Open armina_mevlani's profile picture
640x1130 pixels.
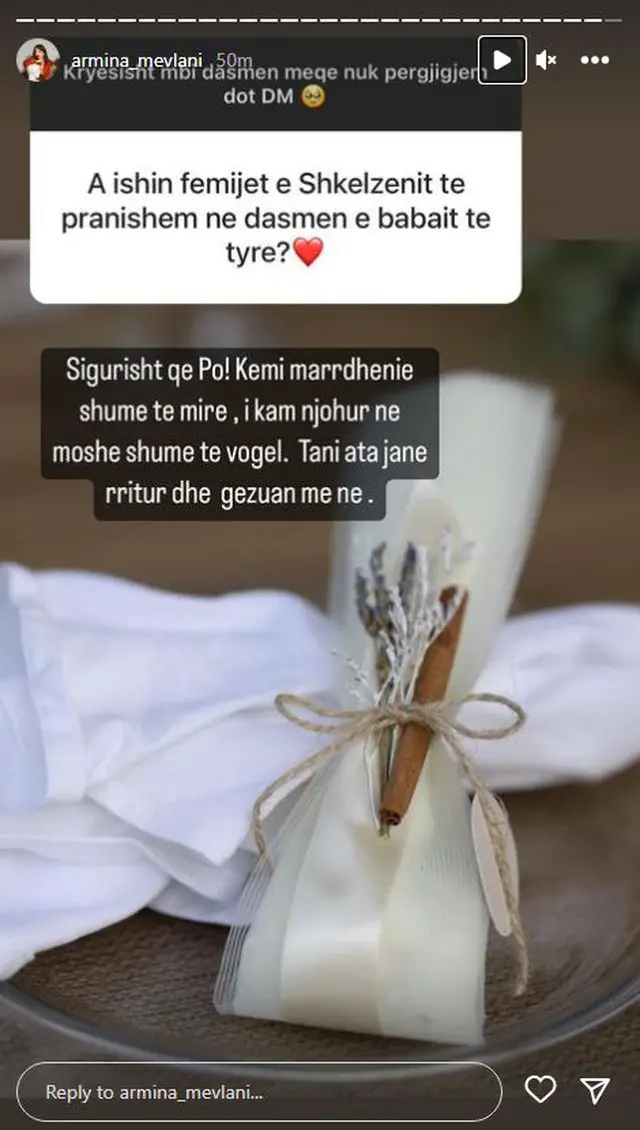coord(37,60)
